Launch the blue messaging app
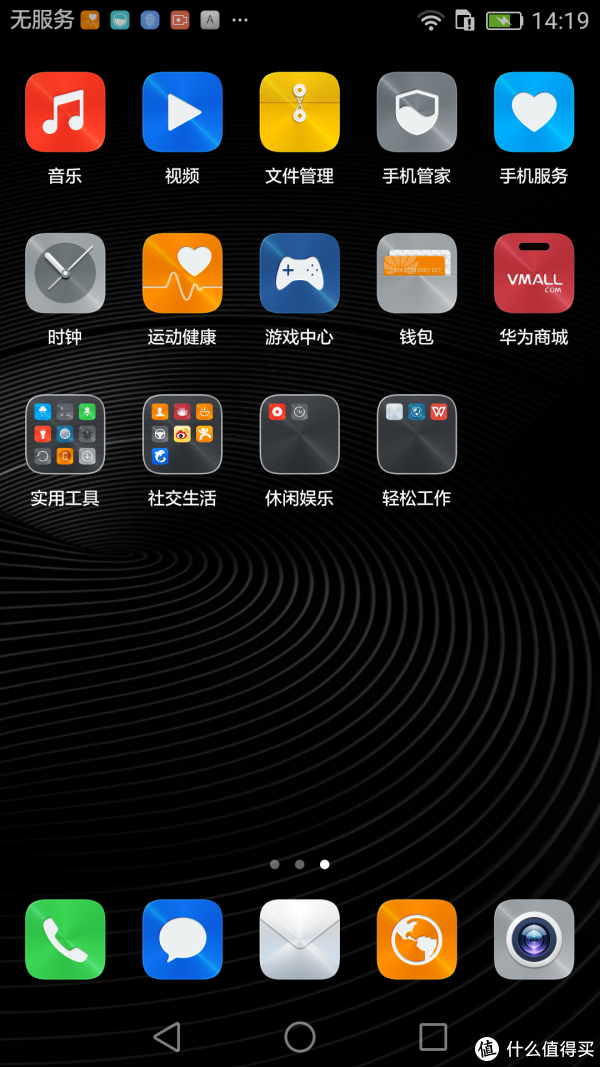This screenshot has height=1067, width=600. (182, 939)
